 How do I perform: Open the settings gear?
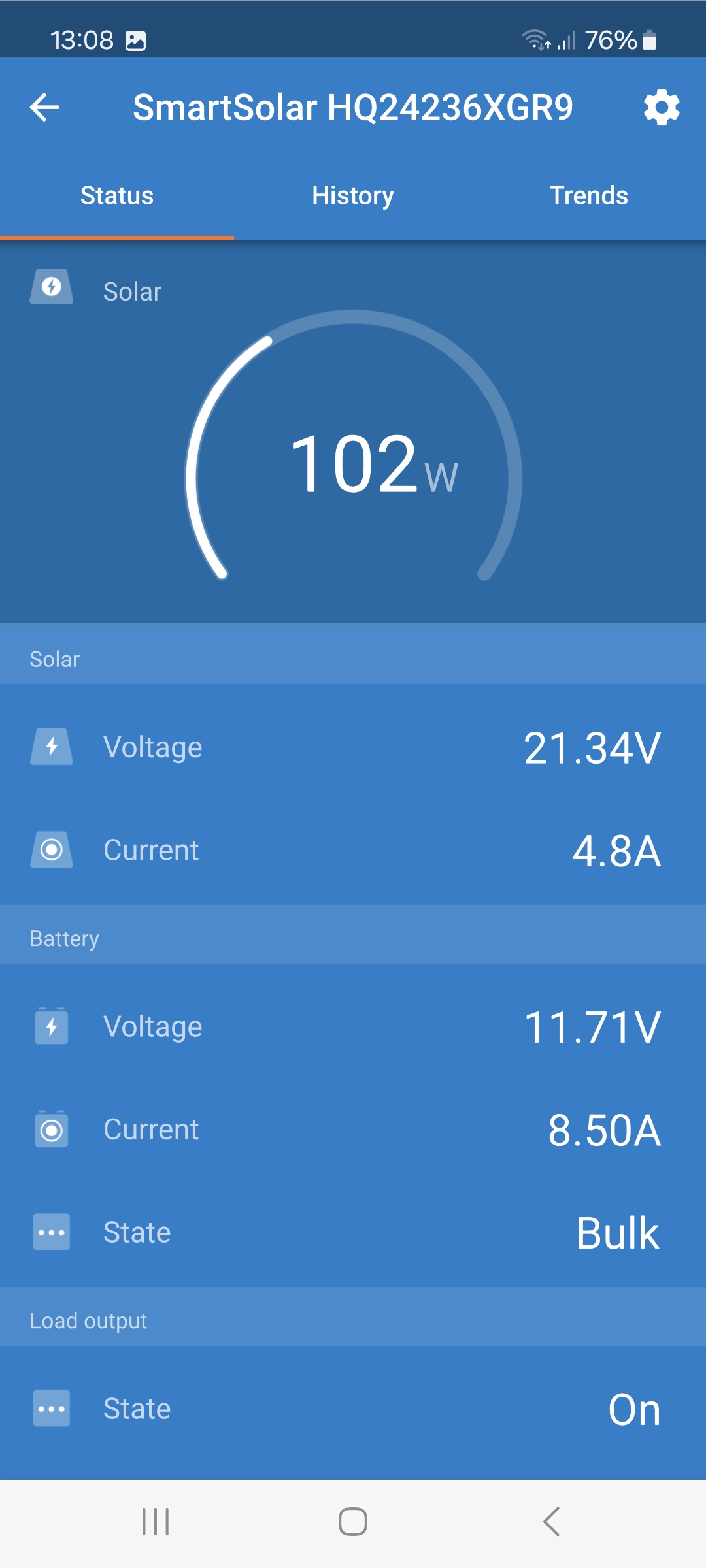pyautogui.click(x=662, y=107)
